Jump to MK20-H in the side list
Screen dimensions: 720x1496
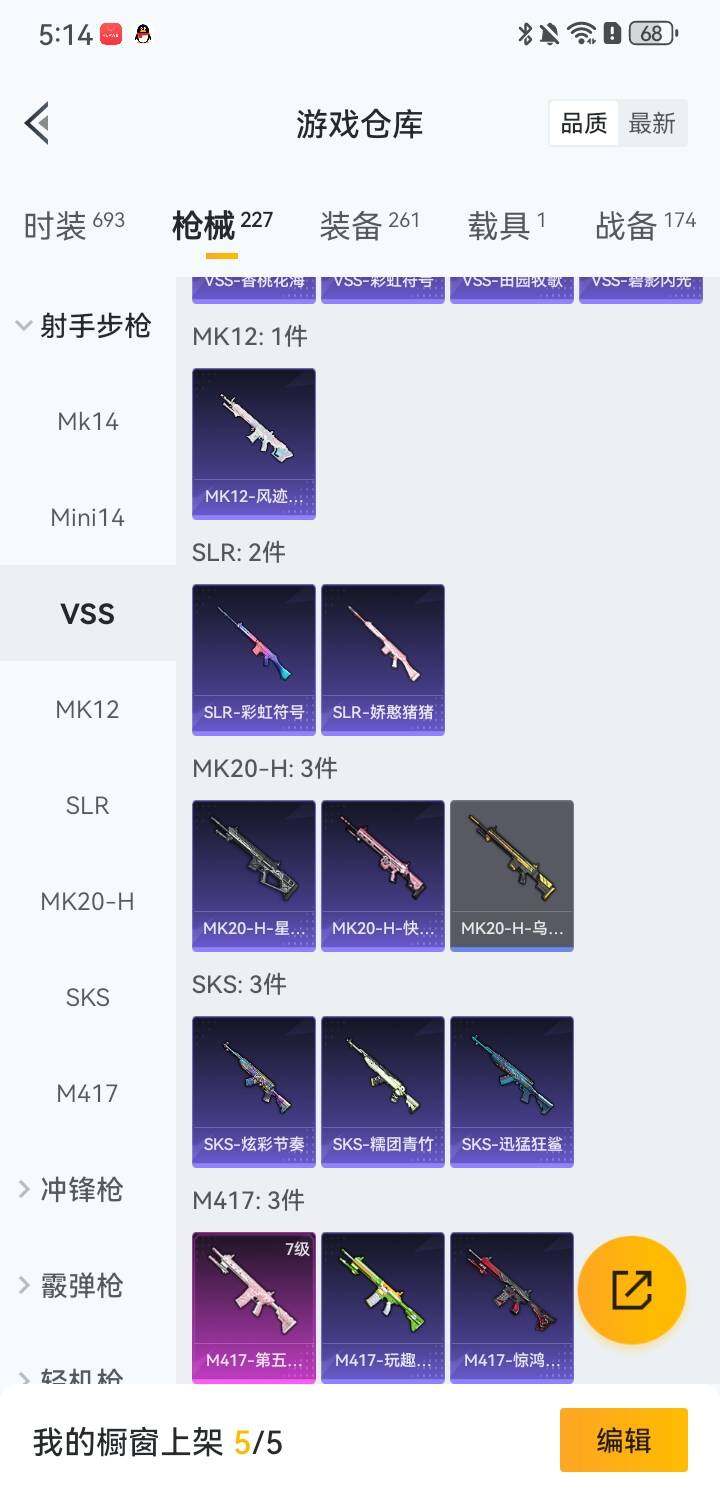[88, 901]
